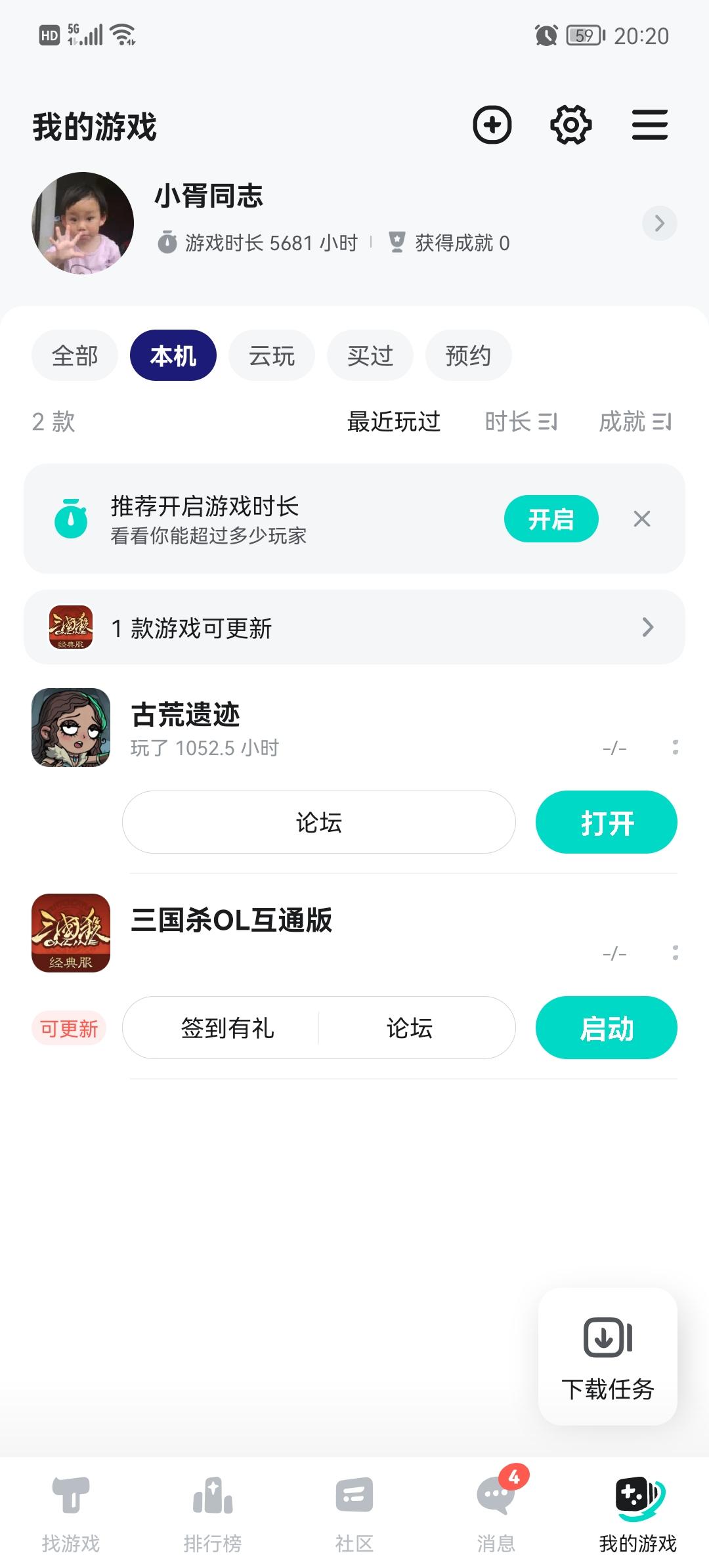The image size is (709, 1568).
Task: Sort games by 成就
Action: tap(635, 422)
